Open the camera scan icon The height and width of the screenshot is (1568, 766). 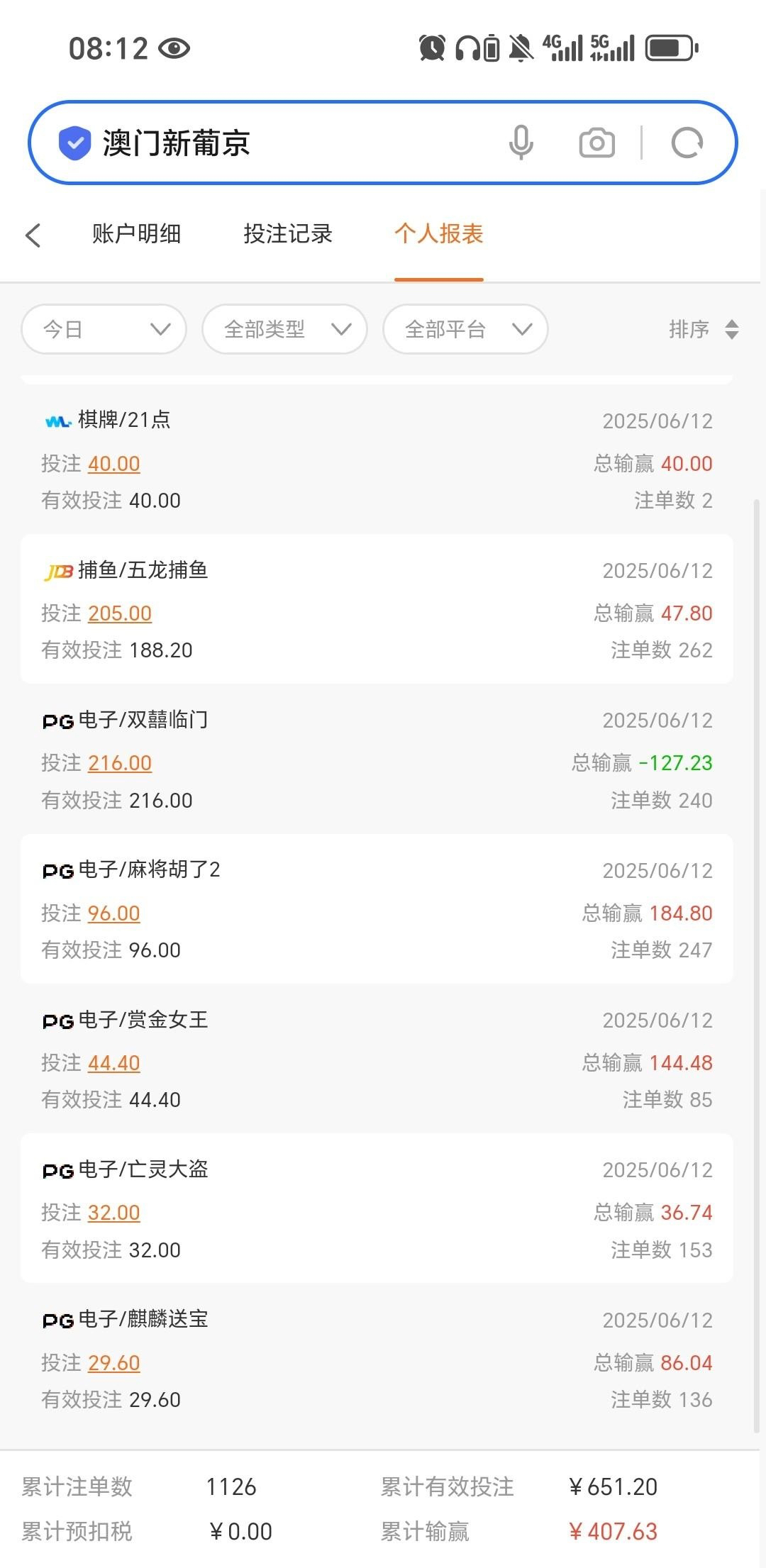[596, 143]
